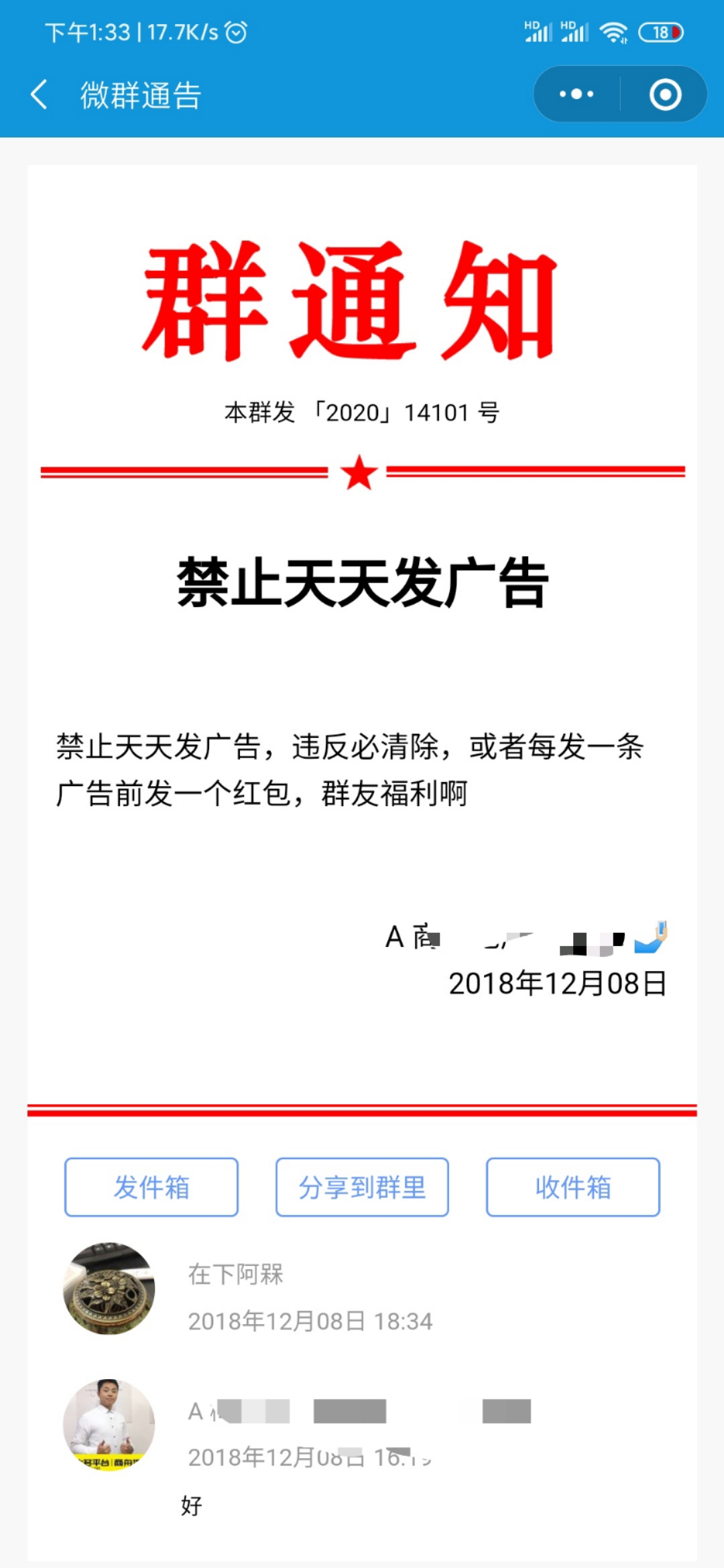Close the mini program via circle icon

[665, 94]
